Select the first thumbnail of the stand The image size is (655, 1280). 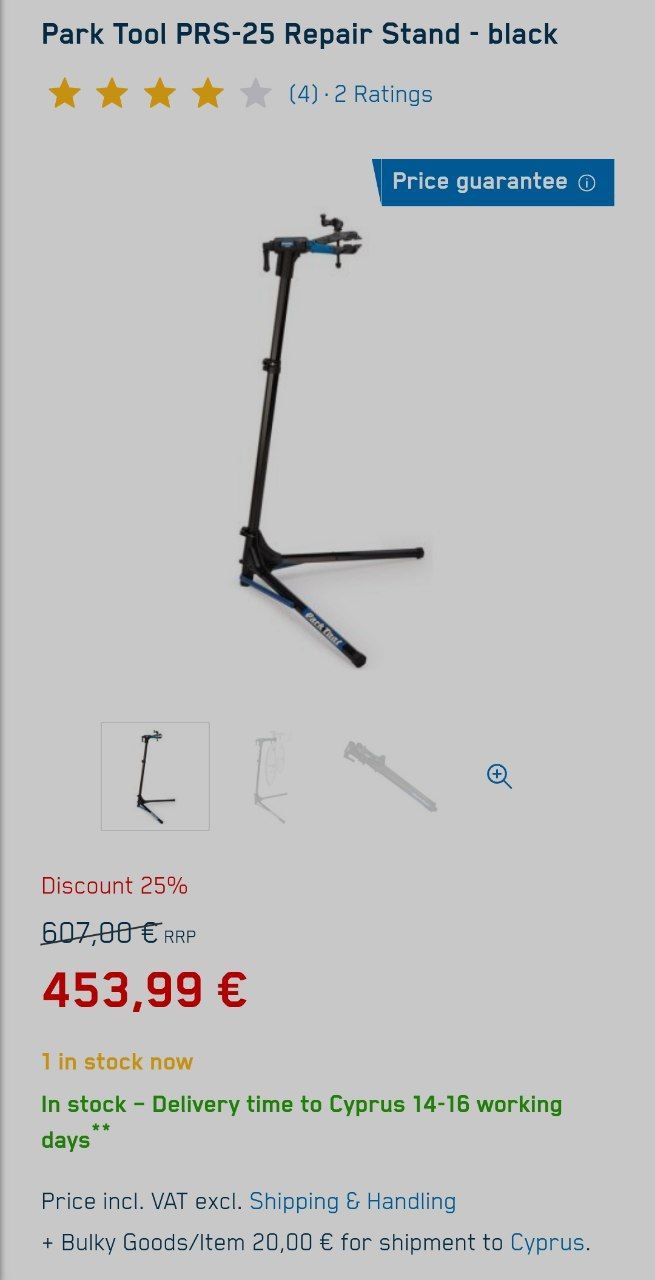[155, 776]
